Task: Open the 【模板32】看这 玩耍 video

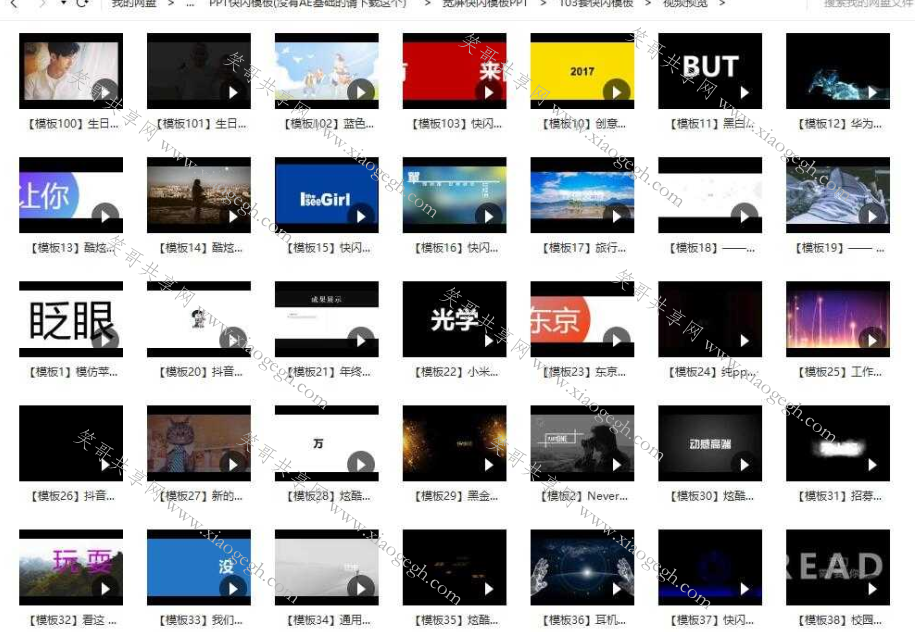Action: tap(71, 567)
